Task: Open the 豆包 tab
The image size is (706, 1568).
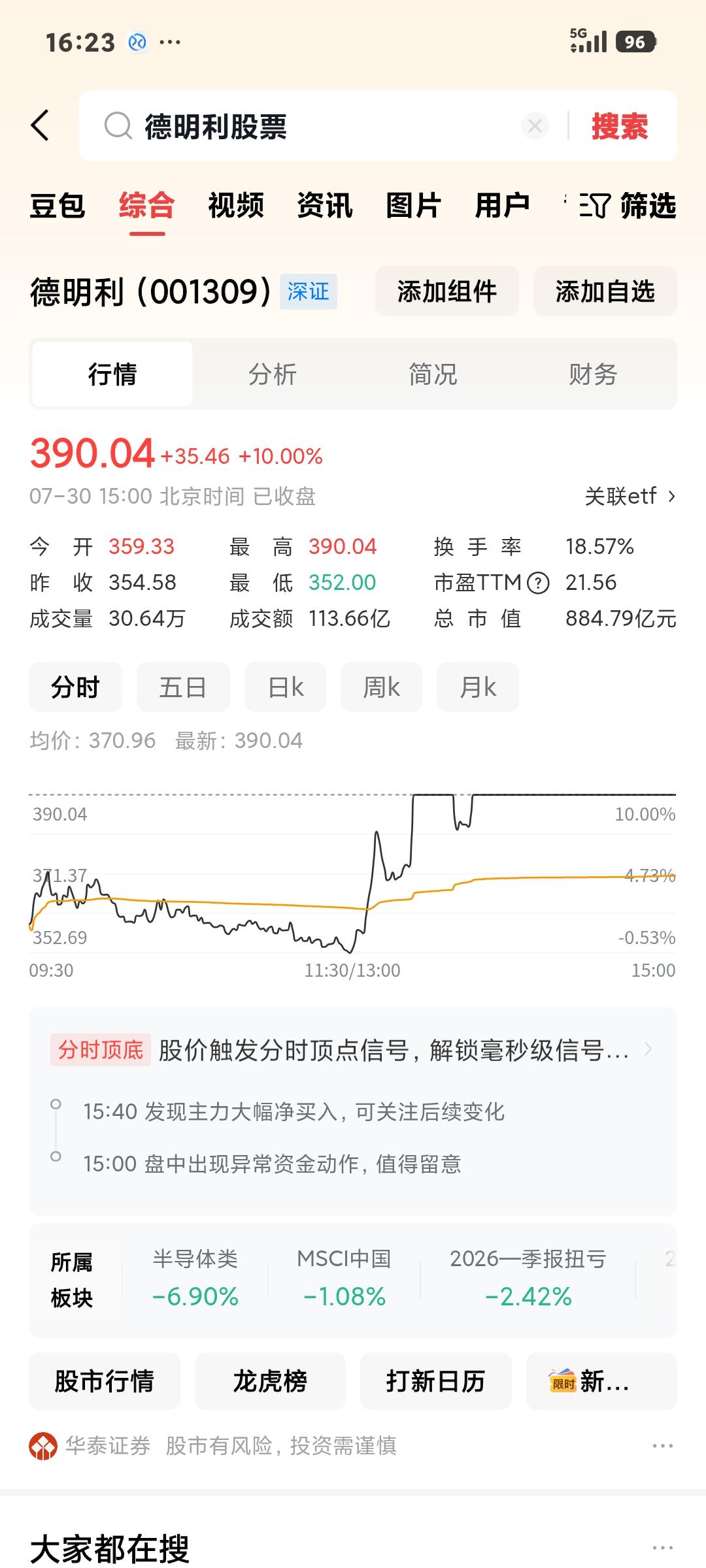Action: pyautogui.click(x=58, y=205)
